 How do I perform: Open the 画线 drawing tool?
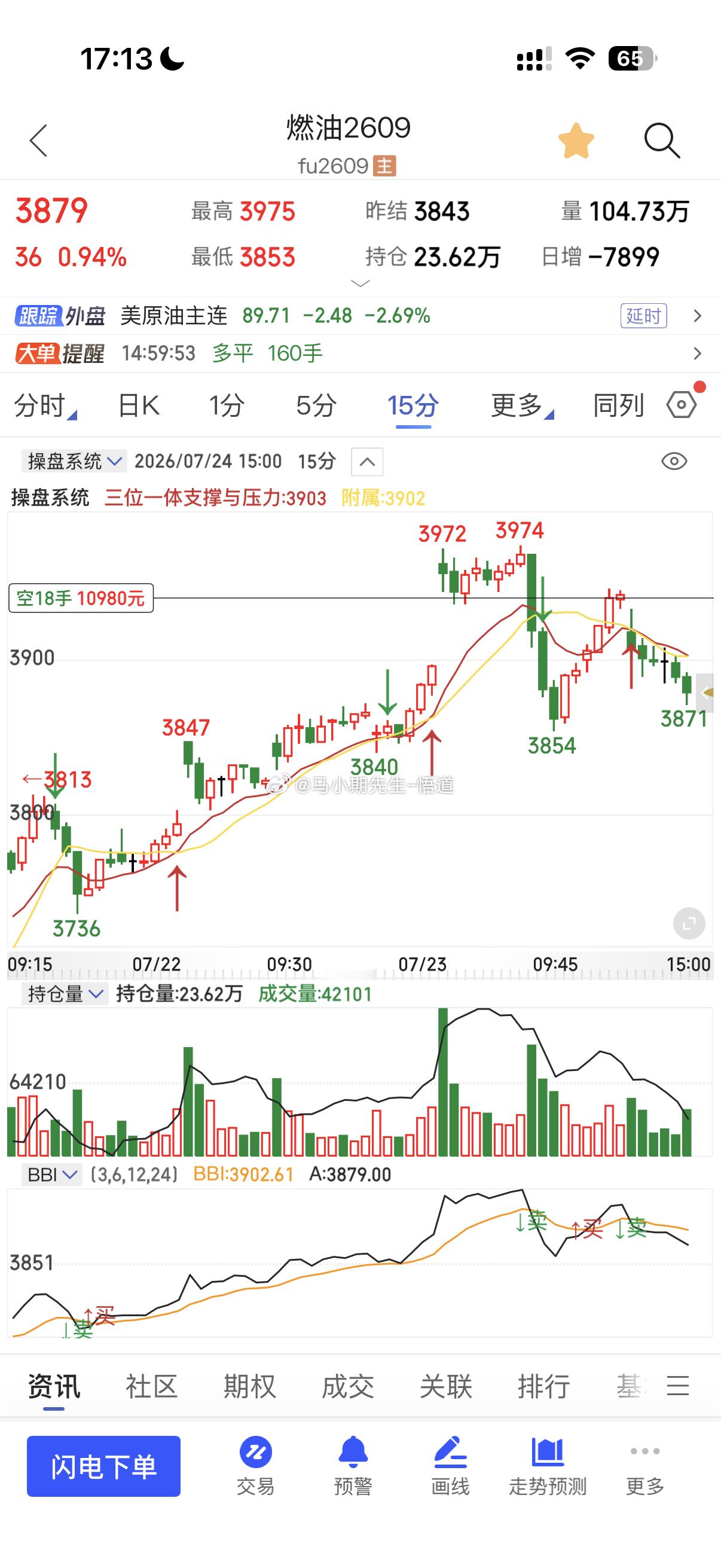coord(450,1466)
